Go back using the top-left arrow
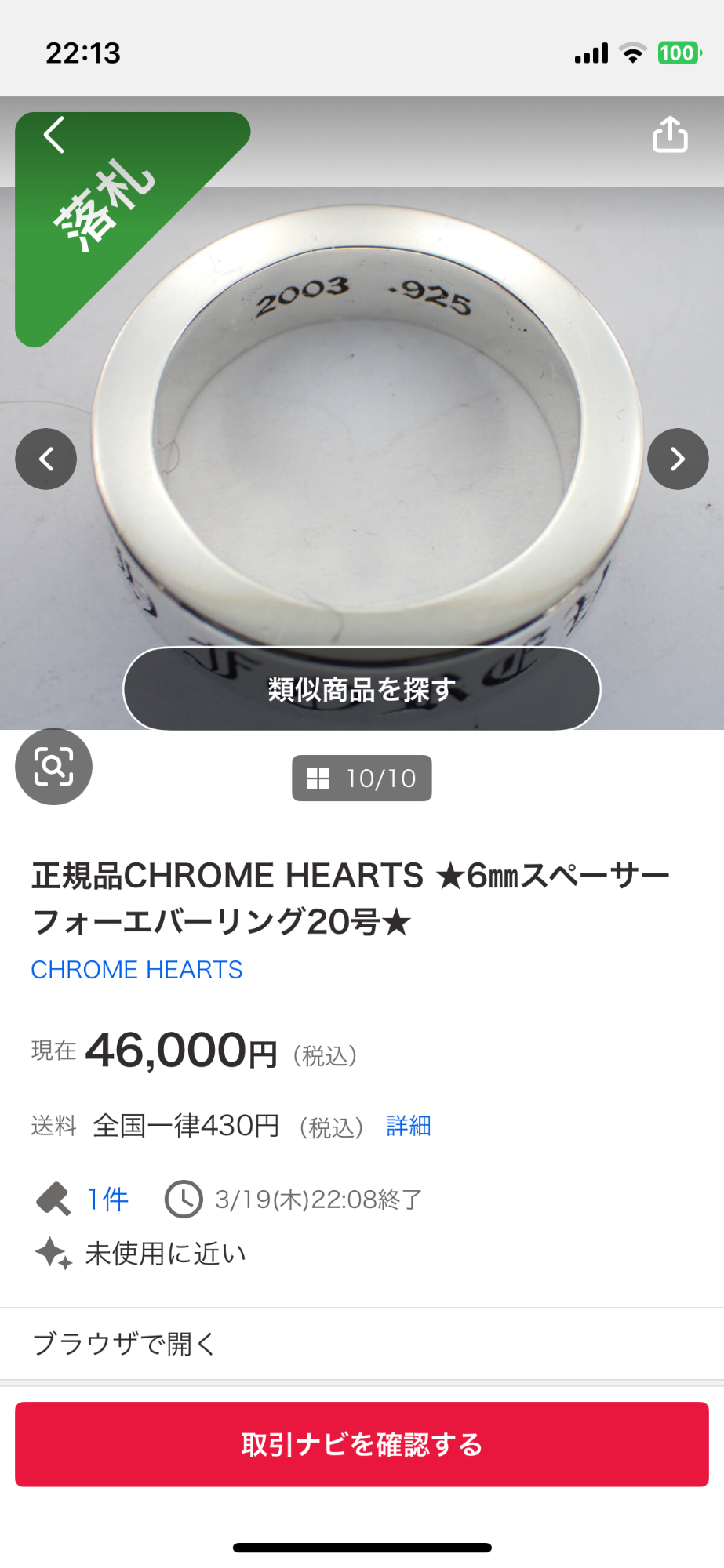Screen dimensions: 724x1568 point(53,135)
